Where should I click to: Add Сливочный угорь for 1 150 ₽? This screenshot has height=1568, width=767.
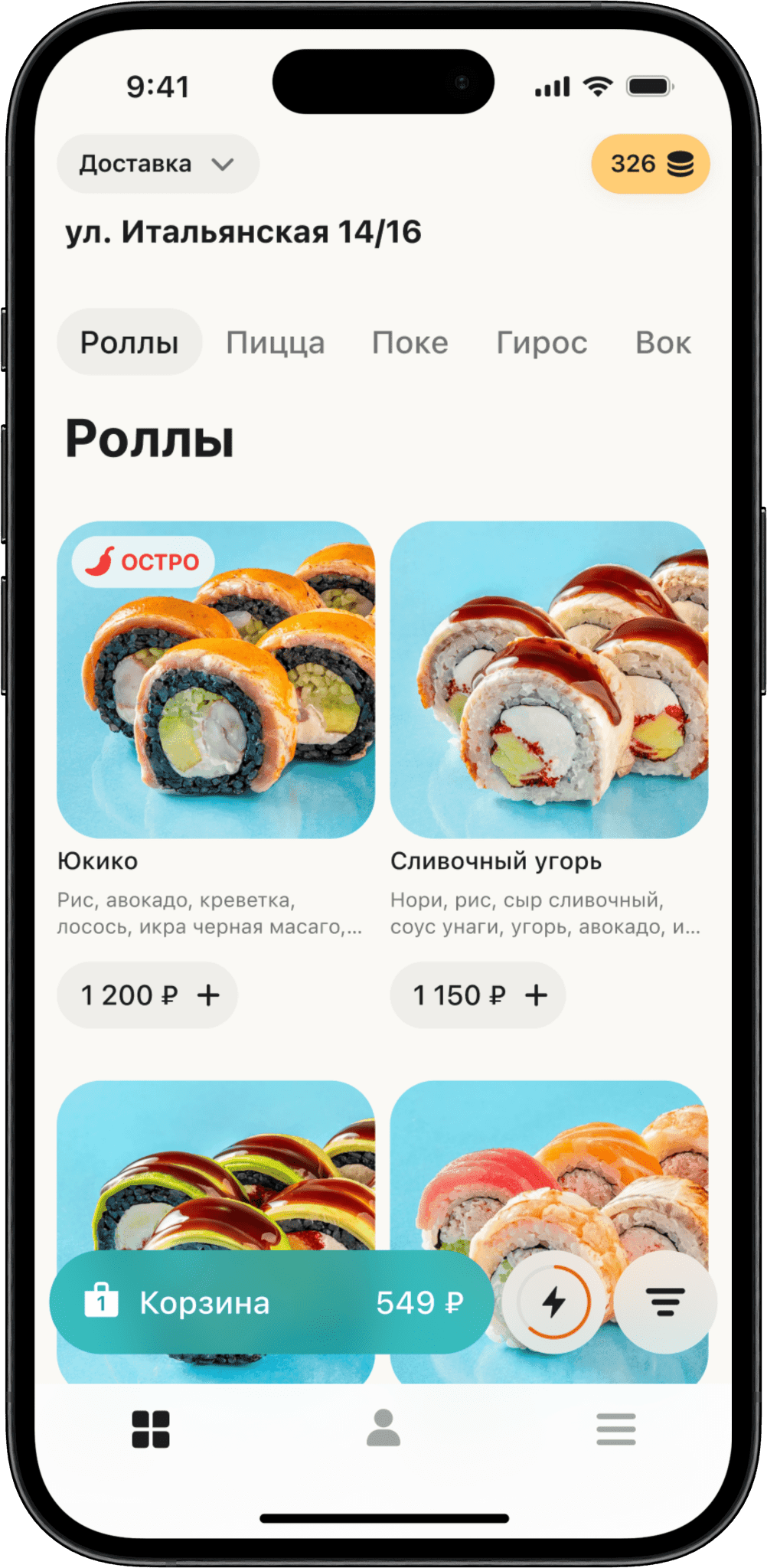pyautogui.click(x=478, y=995)
